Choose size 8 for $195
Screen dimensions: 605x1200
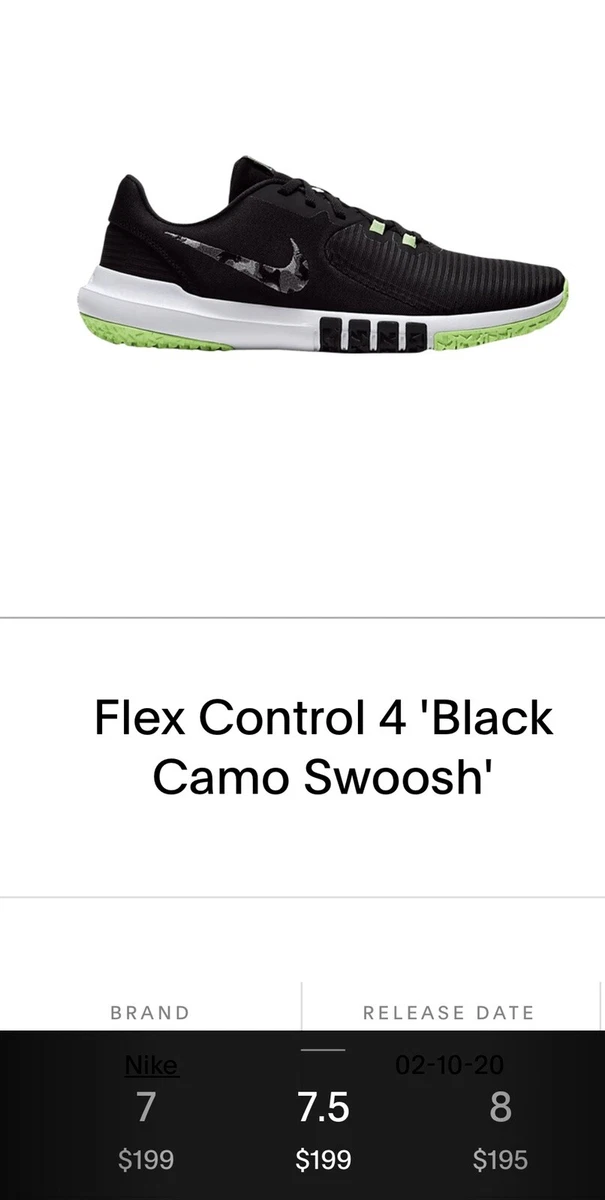500,1129
